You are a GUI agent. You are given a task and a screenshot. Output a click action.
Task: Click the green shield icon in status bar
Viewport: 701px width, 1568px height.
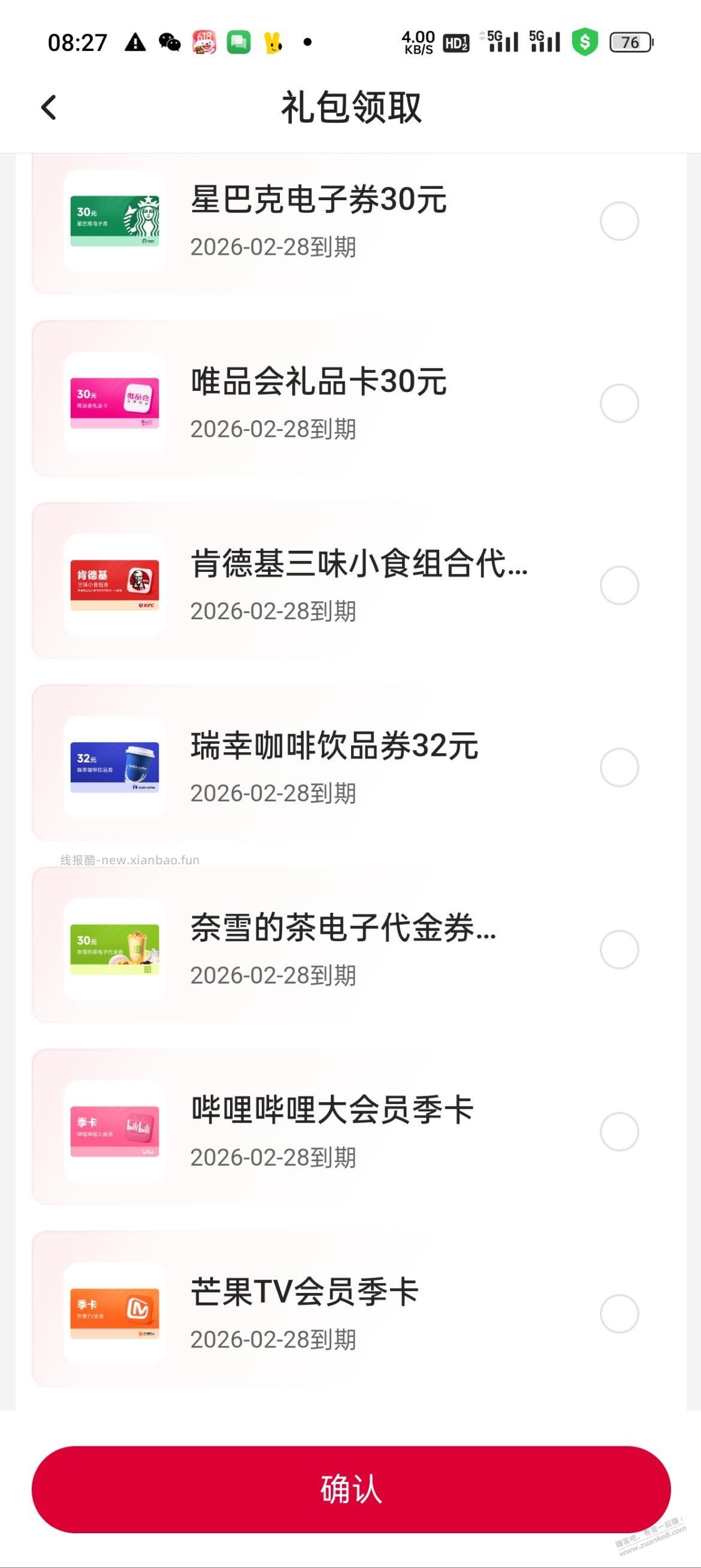[x=585, y=41]
